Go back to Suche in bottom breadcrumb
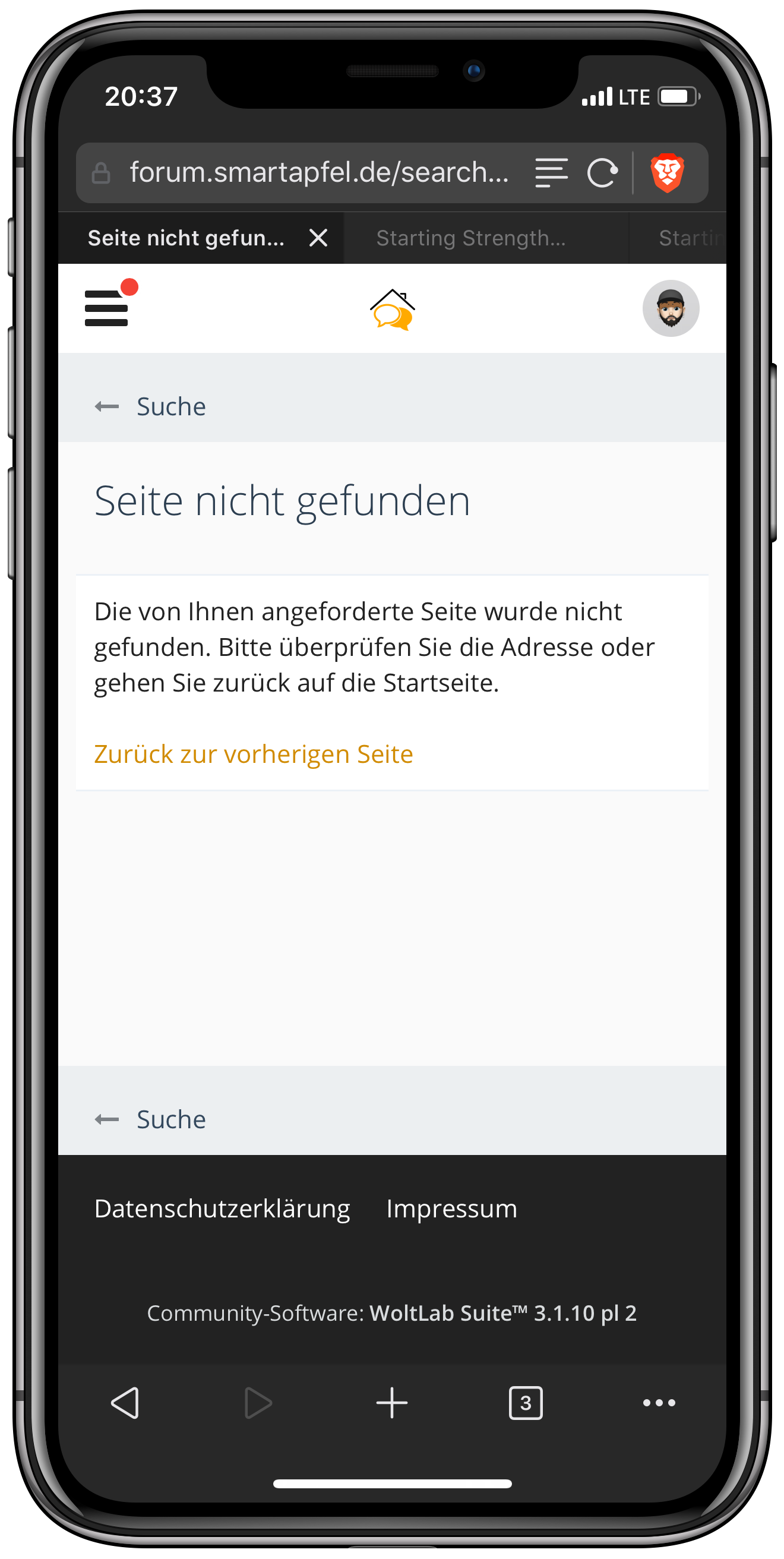Viewport: 784px width, 1559px height. pos(170,1119)
